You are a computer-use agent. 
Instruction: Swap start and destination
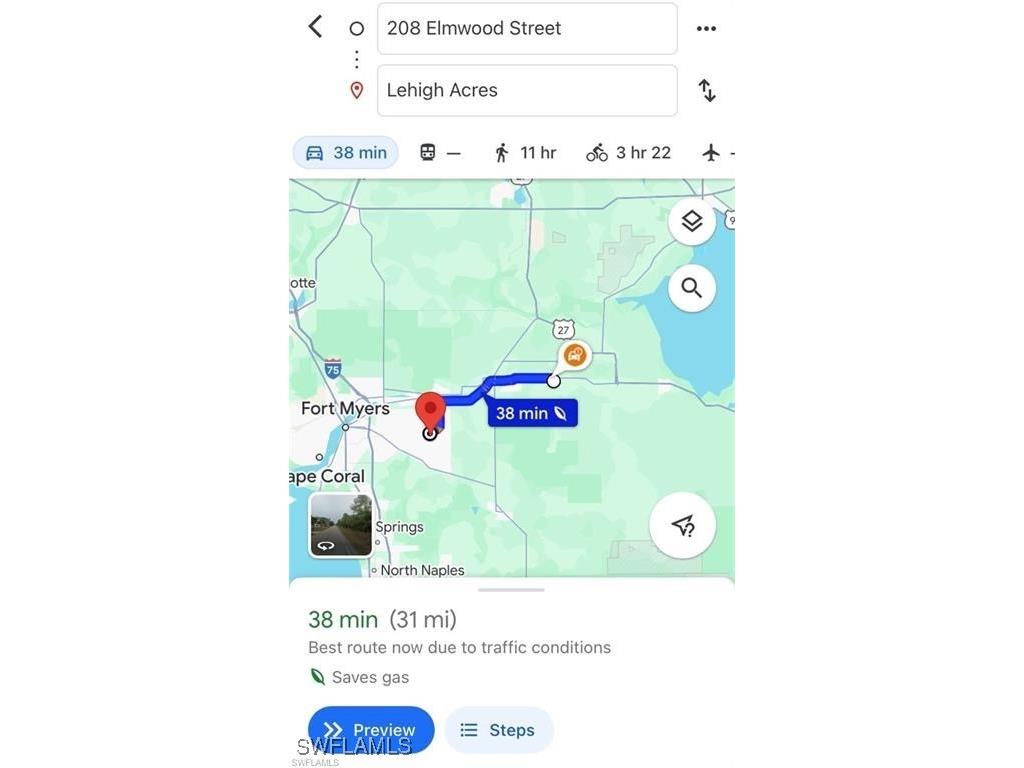[706, 90]
